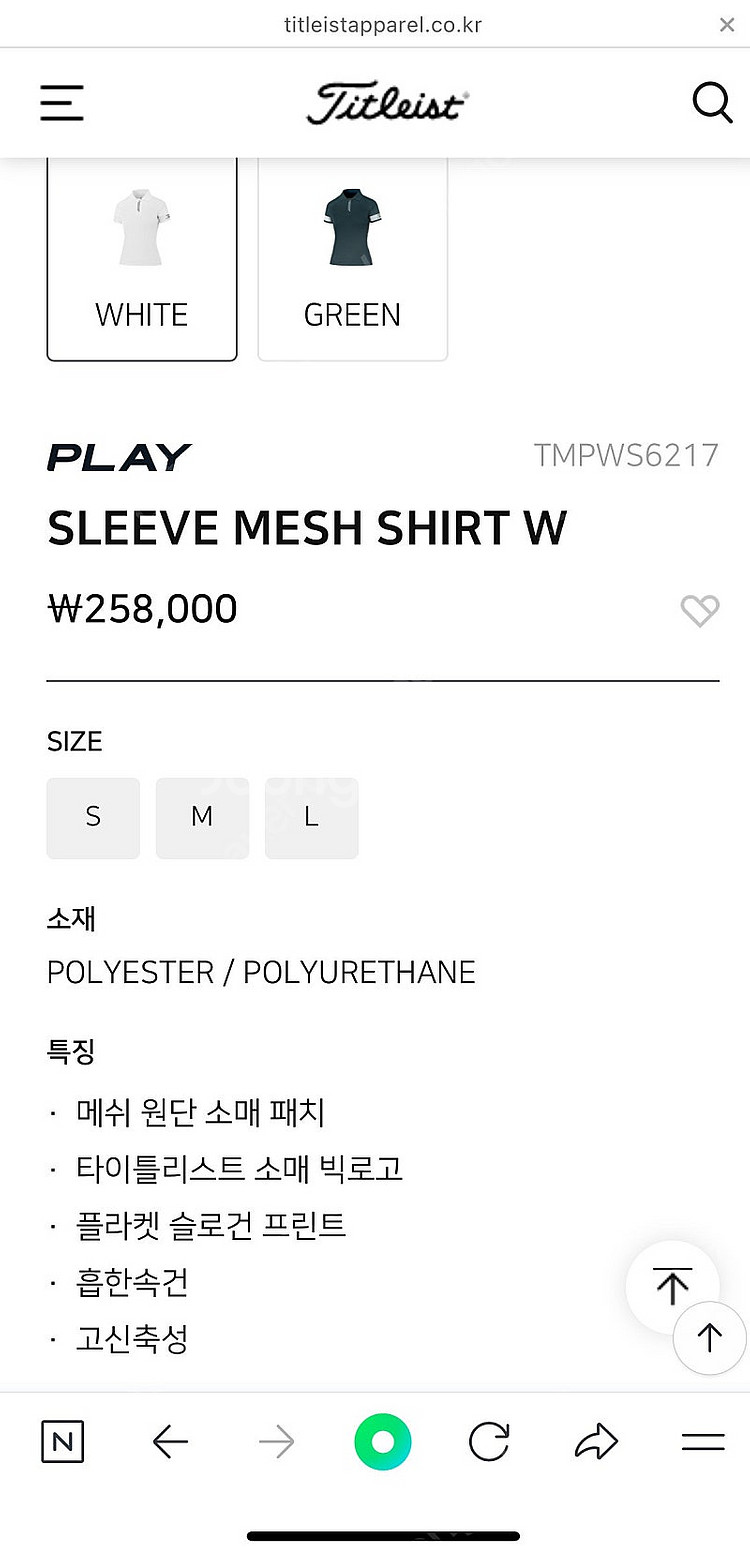Go back to previous page

click(170, 1442)
